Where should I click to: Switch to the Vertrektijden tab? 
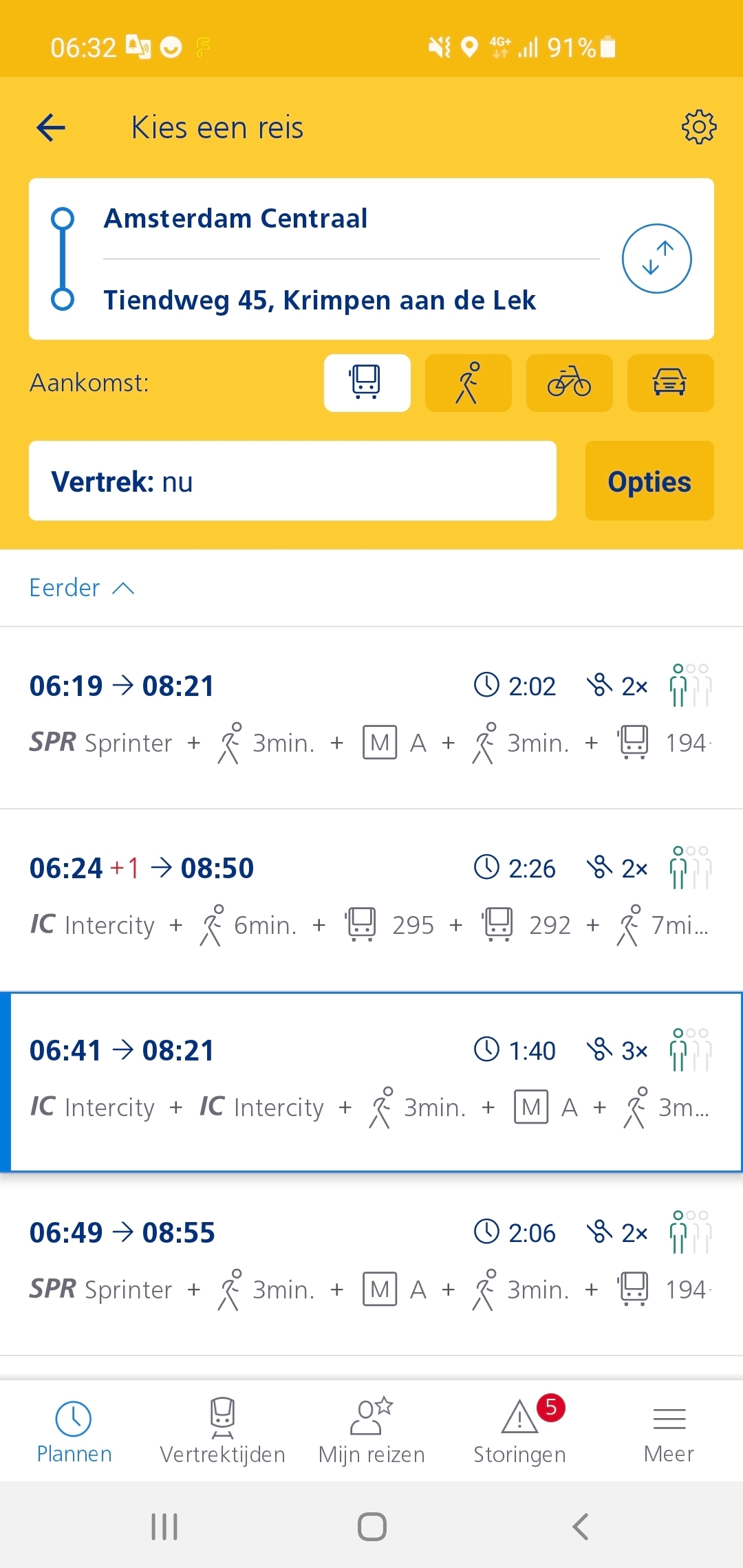[222, 1431]
